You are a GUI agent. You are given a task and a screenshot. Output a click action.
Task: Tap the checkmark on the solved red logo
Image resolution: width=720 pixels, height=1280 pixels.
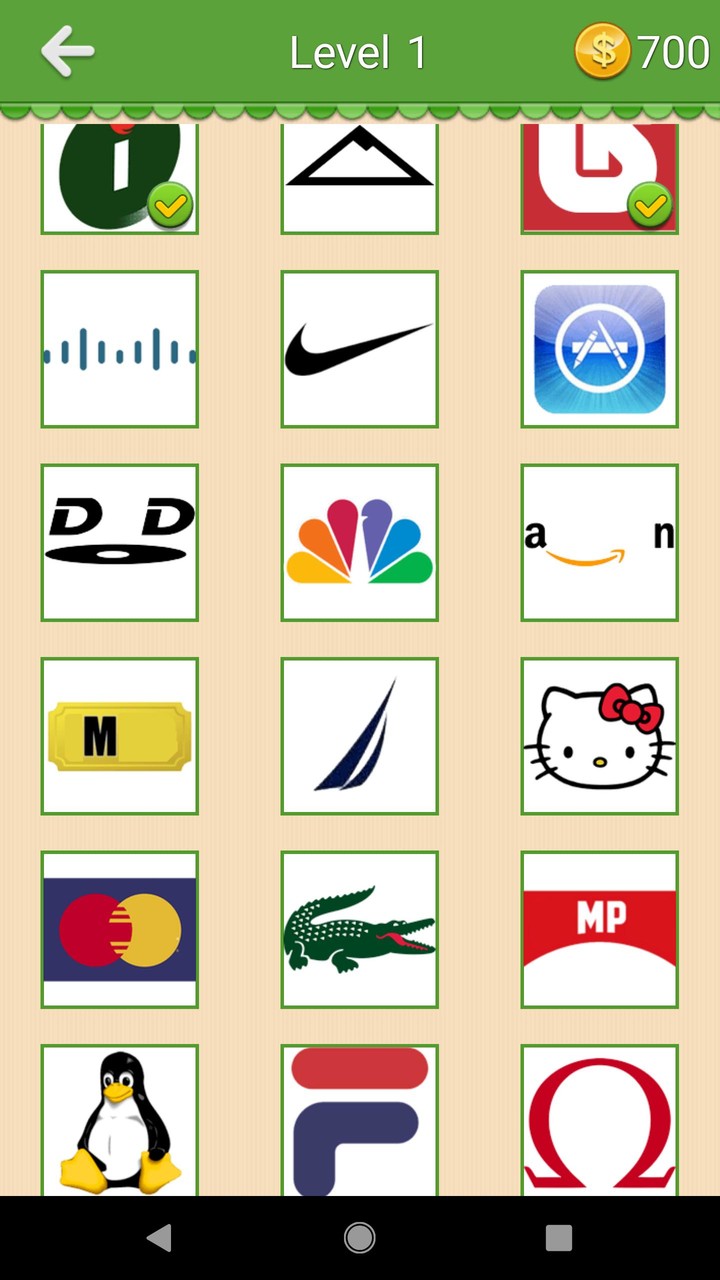[x=651, y=206]
